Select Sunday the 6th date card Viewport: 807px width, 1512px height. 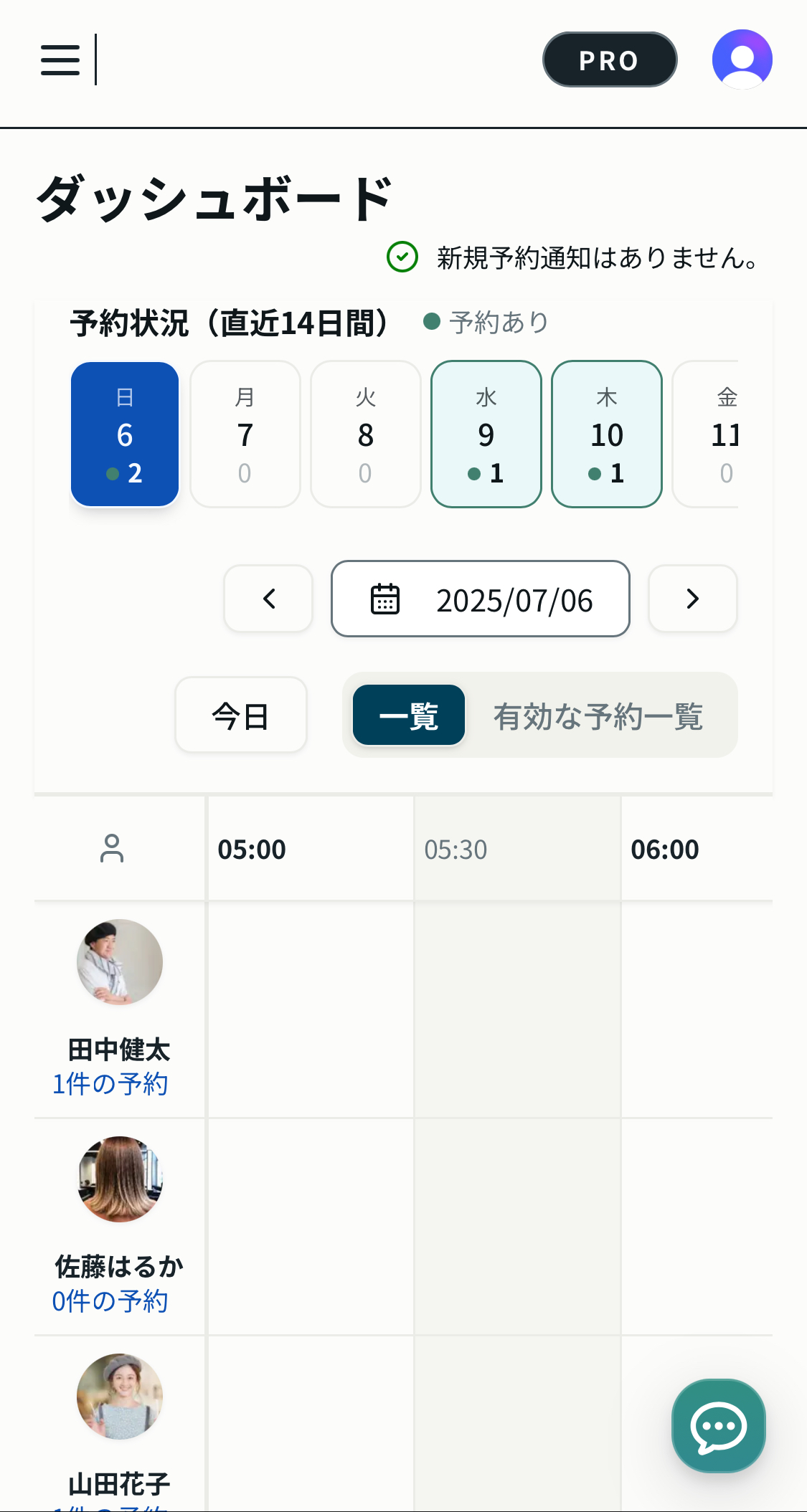point(124,434)
